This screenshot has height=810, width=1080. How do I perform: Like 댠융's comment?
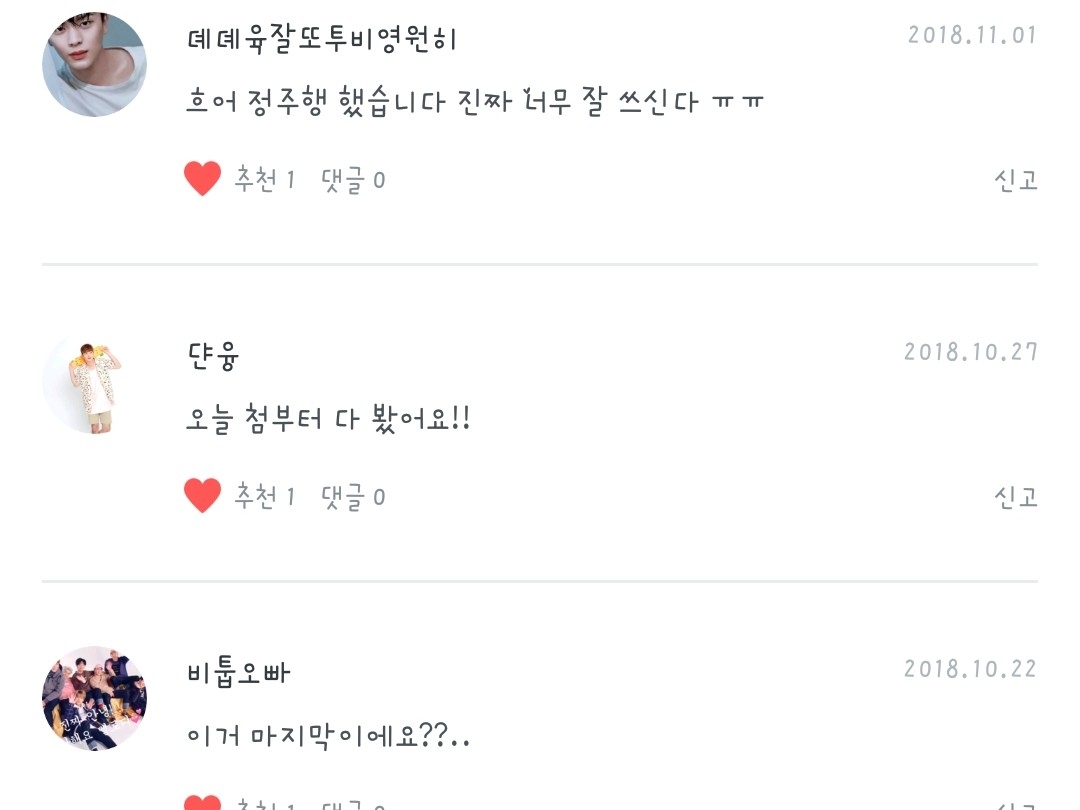(203, 496)
